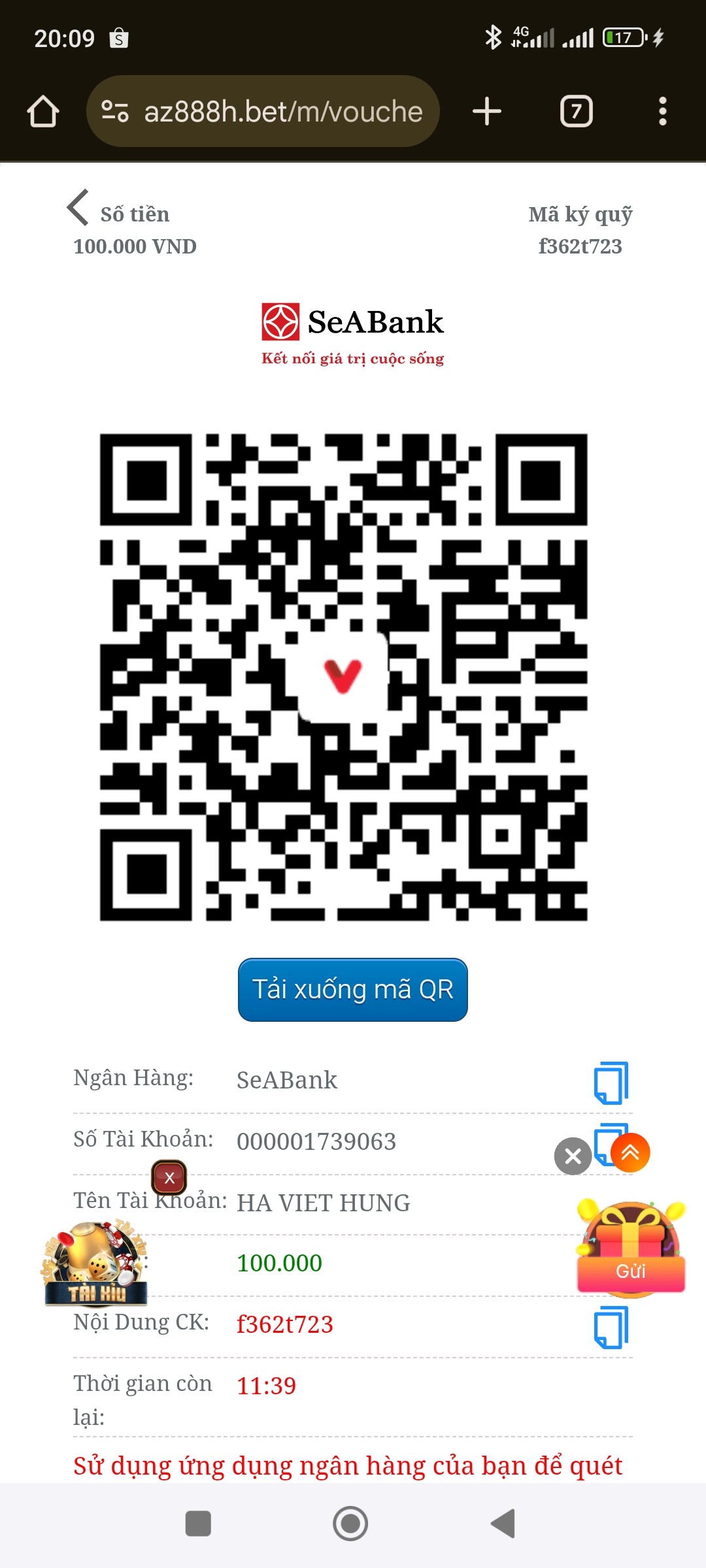Open the Tài Xỉu game banner
Screen dimensions: 706x1568
(95, 1264)
